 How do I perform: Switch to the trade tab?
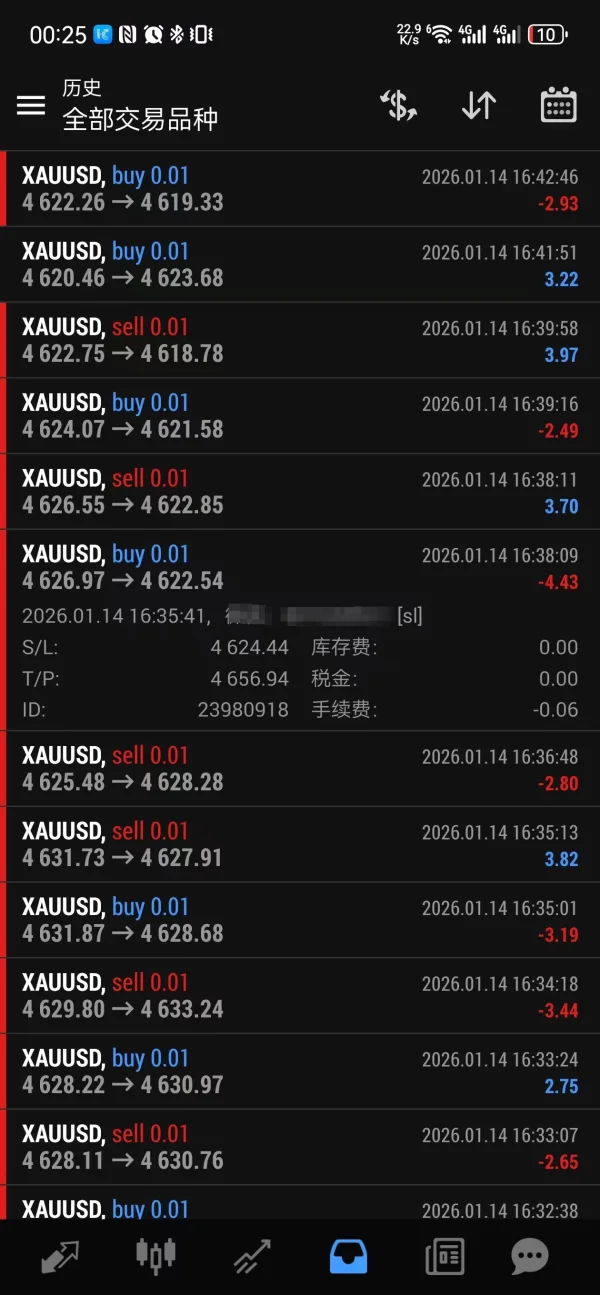(x=252, y=1256)
